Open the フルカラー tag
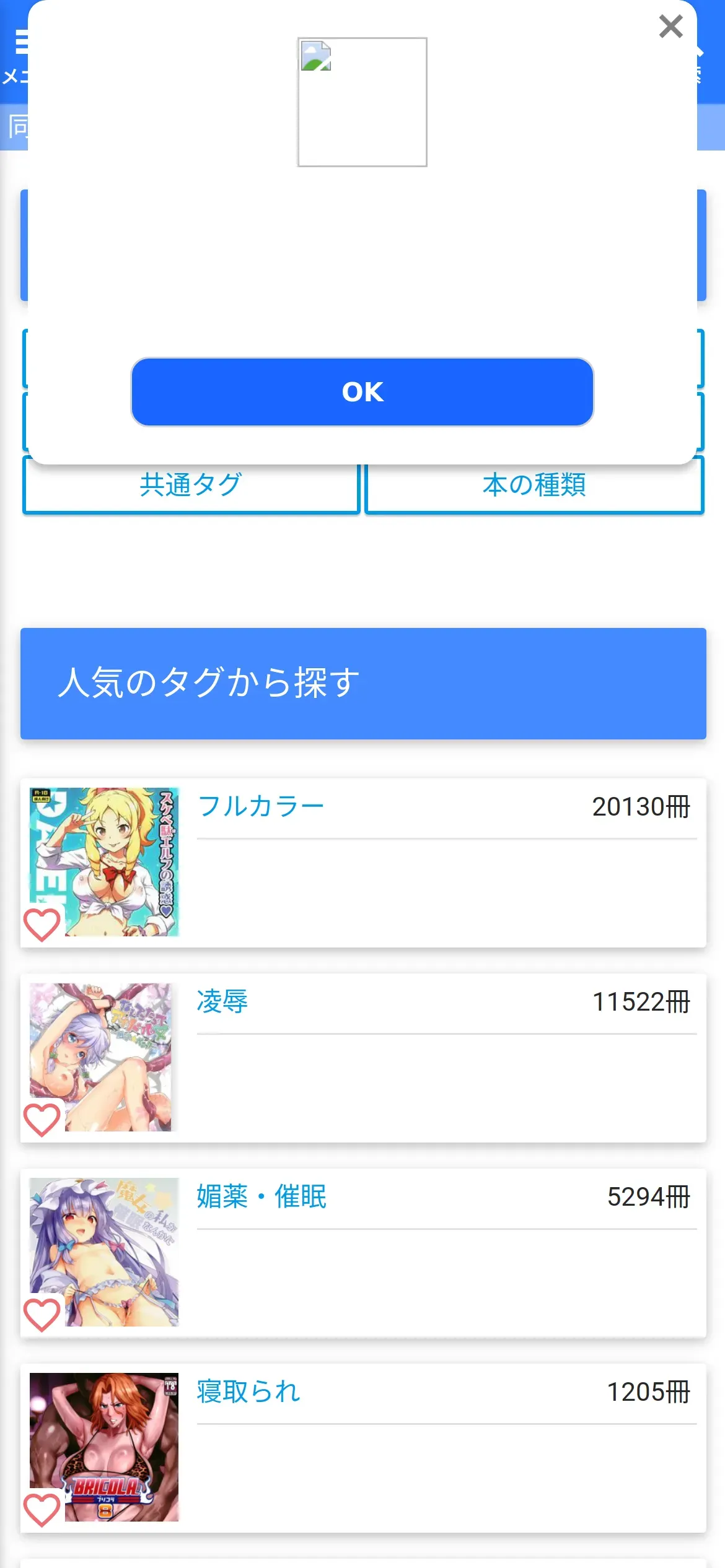Image resolution: width=725 pixels, height=1568 pixels. point(261,806)
